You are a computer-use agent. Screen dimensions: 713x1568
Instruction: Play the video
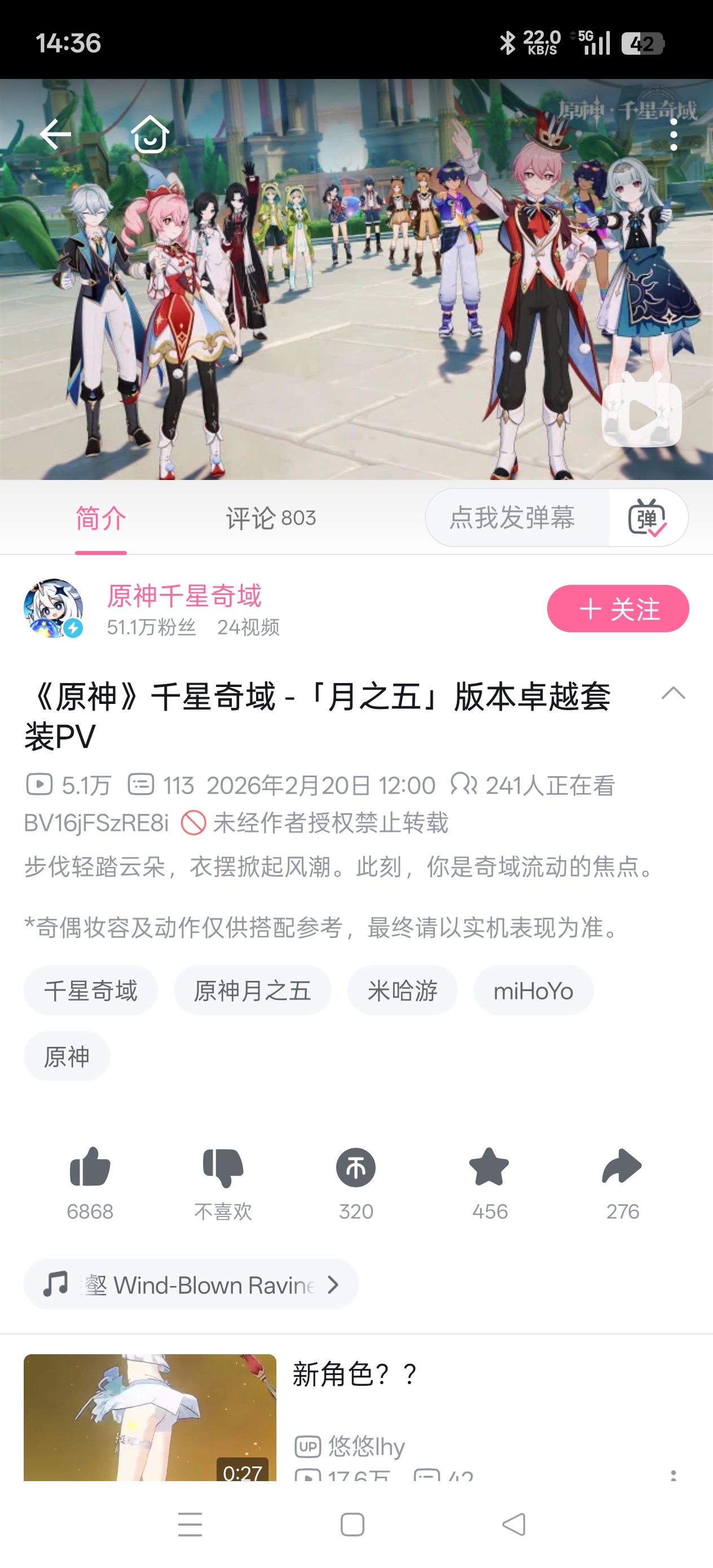tap(641, 415)
